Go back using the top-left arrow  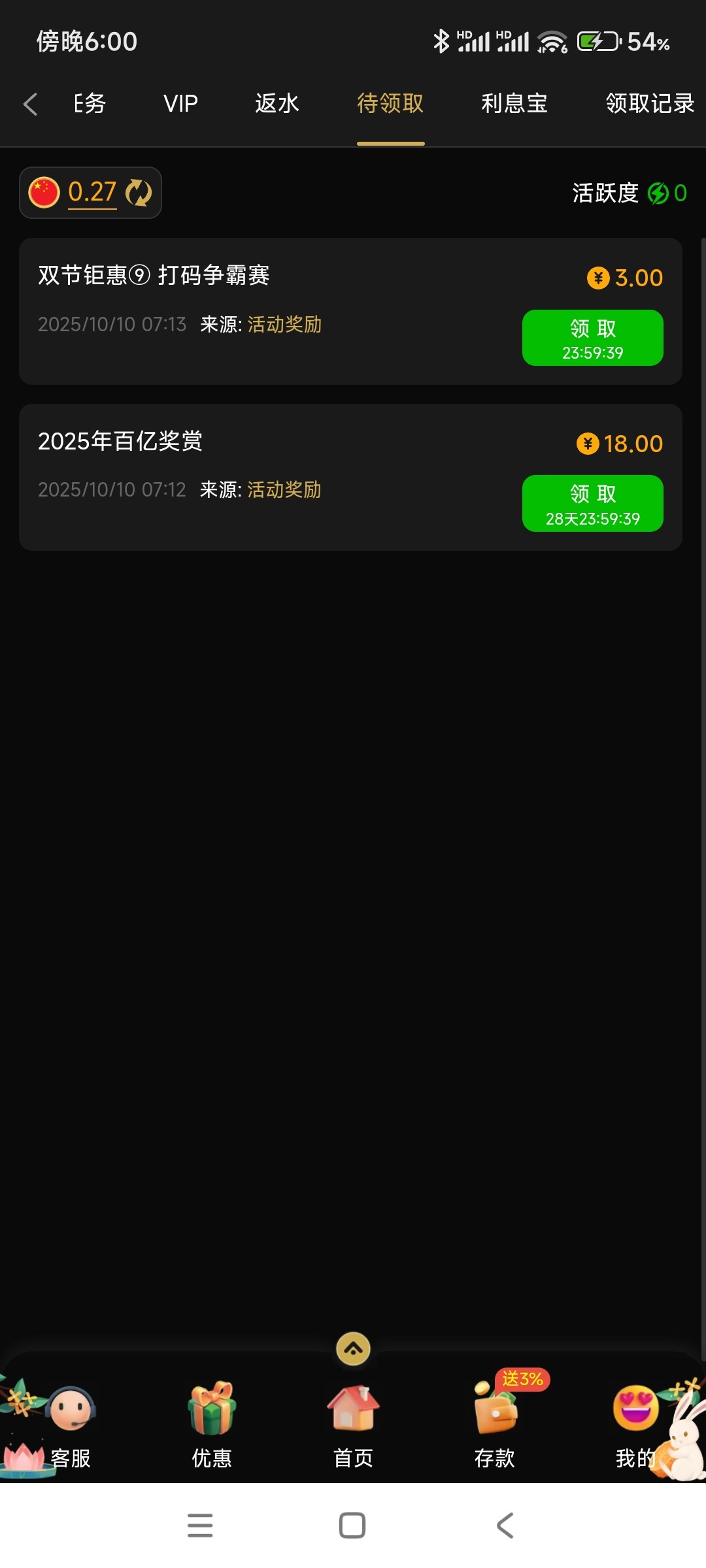coord(30,104)
